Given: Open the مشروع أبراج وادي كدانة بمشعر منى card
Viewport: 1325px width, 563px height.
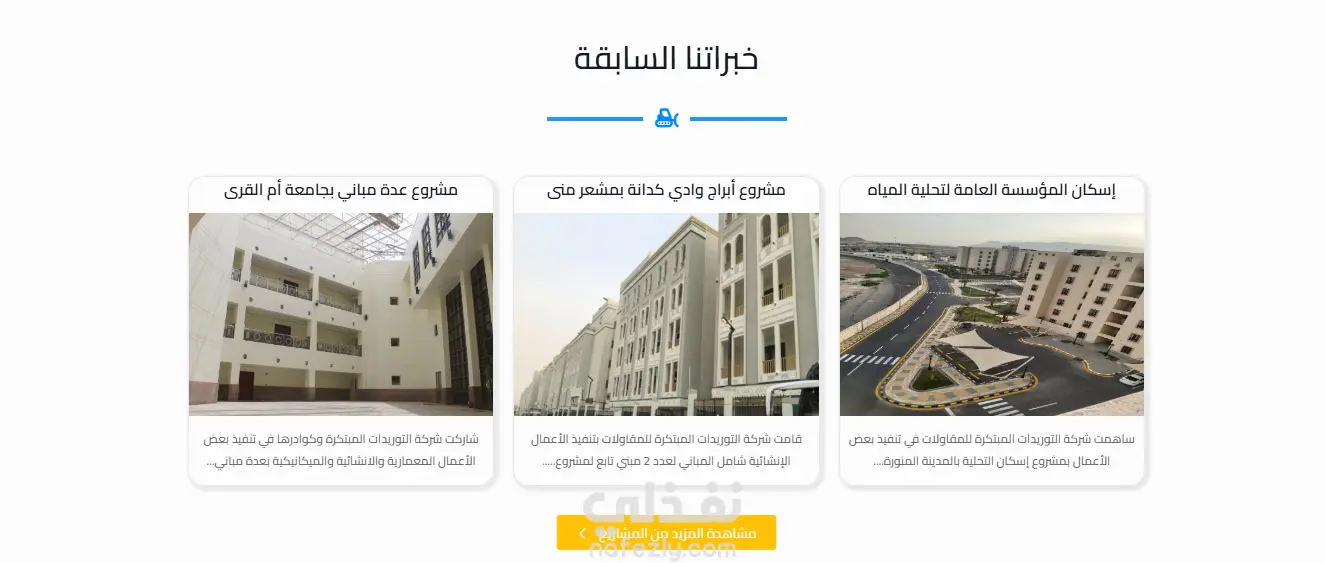Looking at the screenshot, I should click(666, 313).
